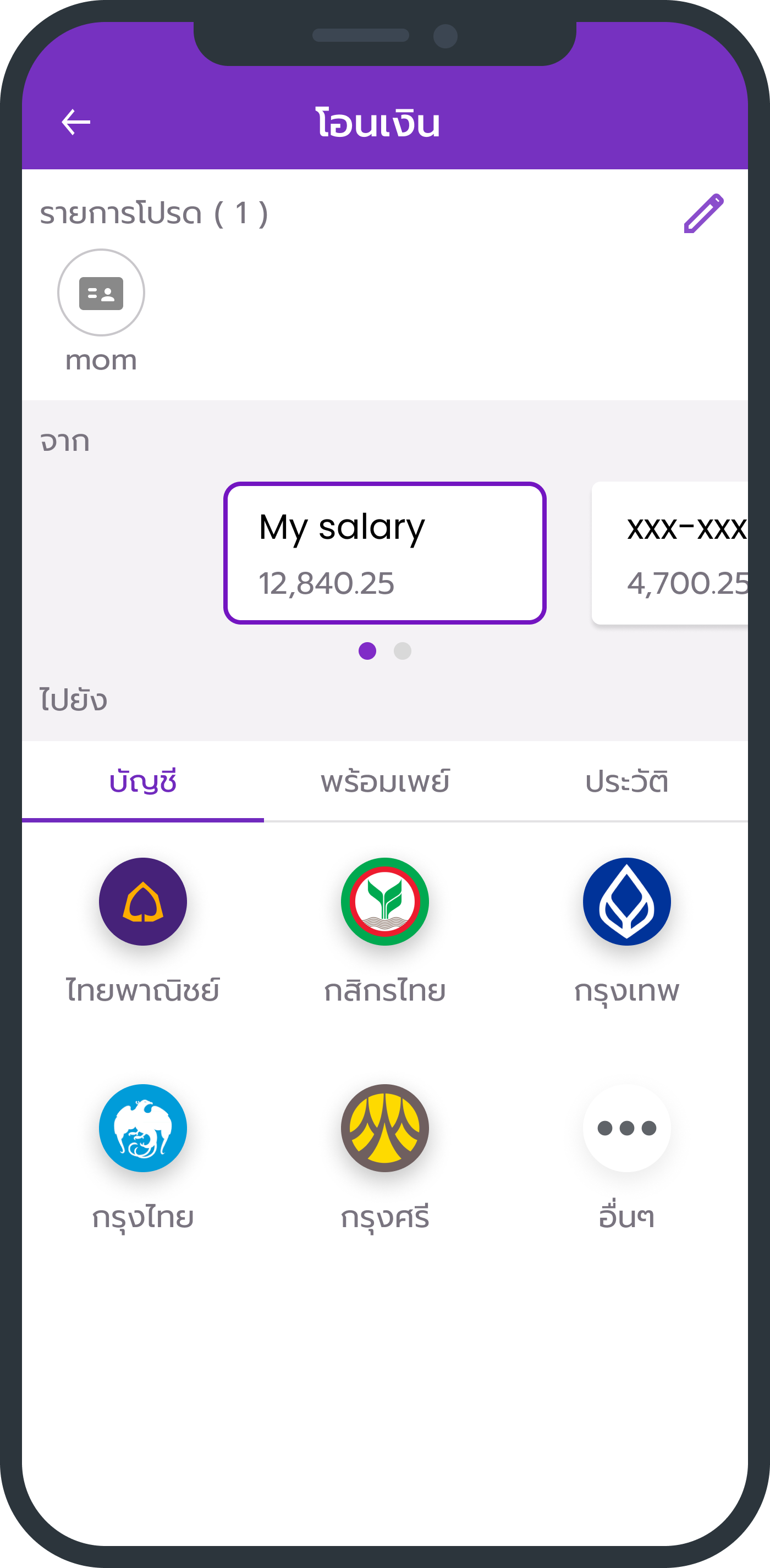The image size is (770, 1568).
Task: Select the favorite recipient mom
Action: 101,293
